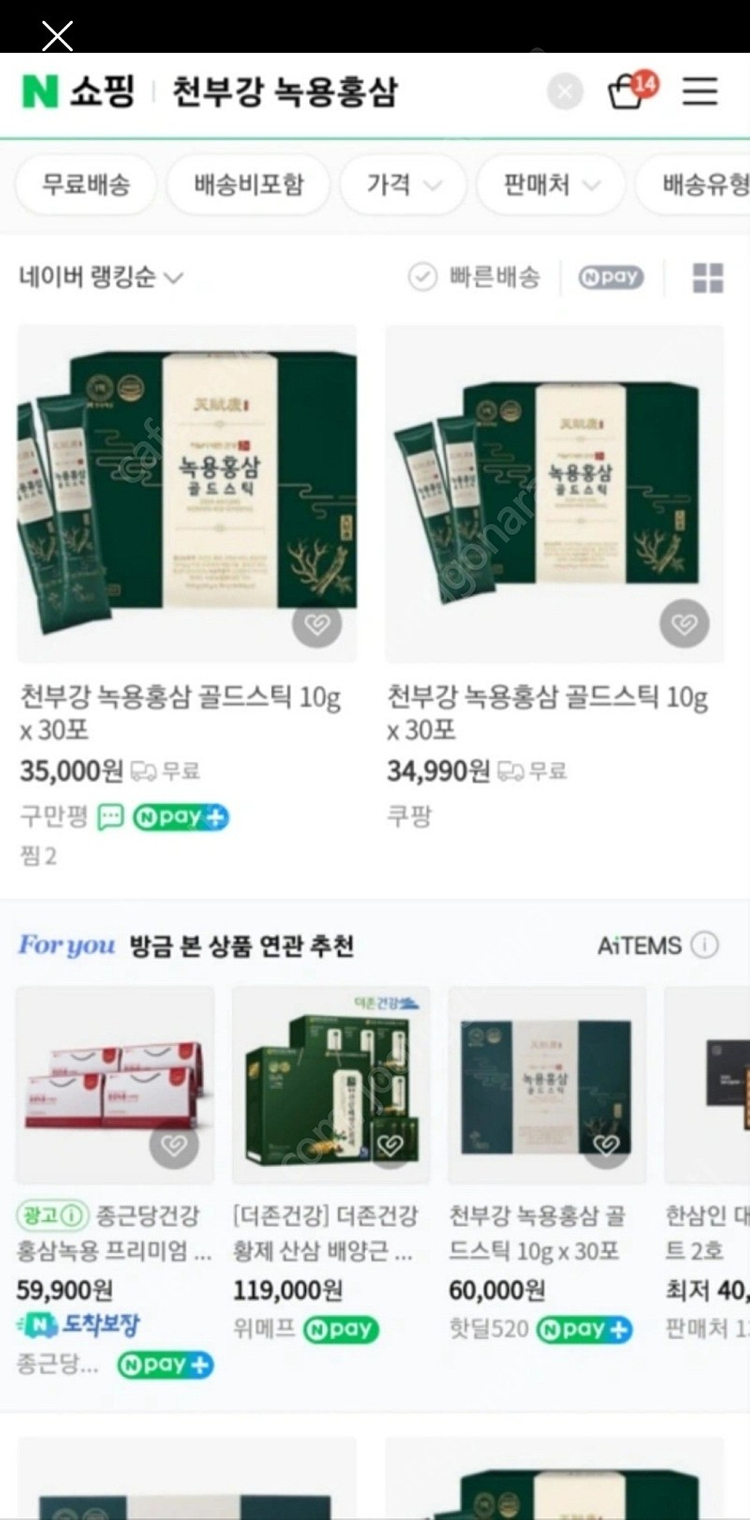Open the hamburger menu
This screenshot has width=750, height=1520.
coord(699,91)
